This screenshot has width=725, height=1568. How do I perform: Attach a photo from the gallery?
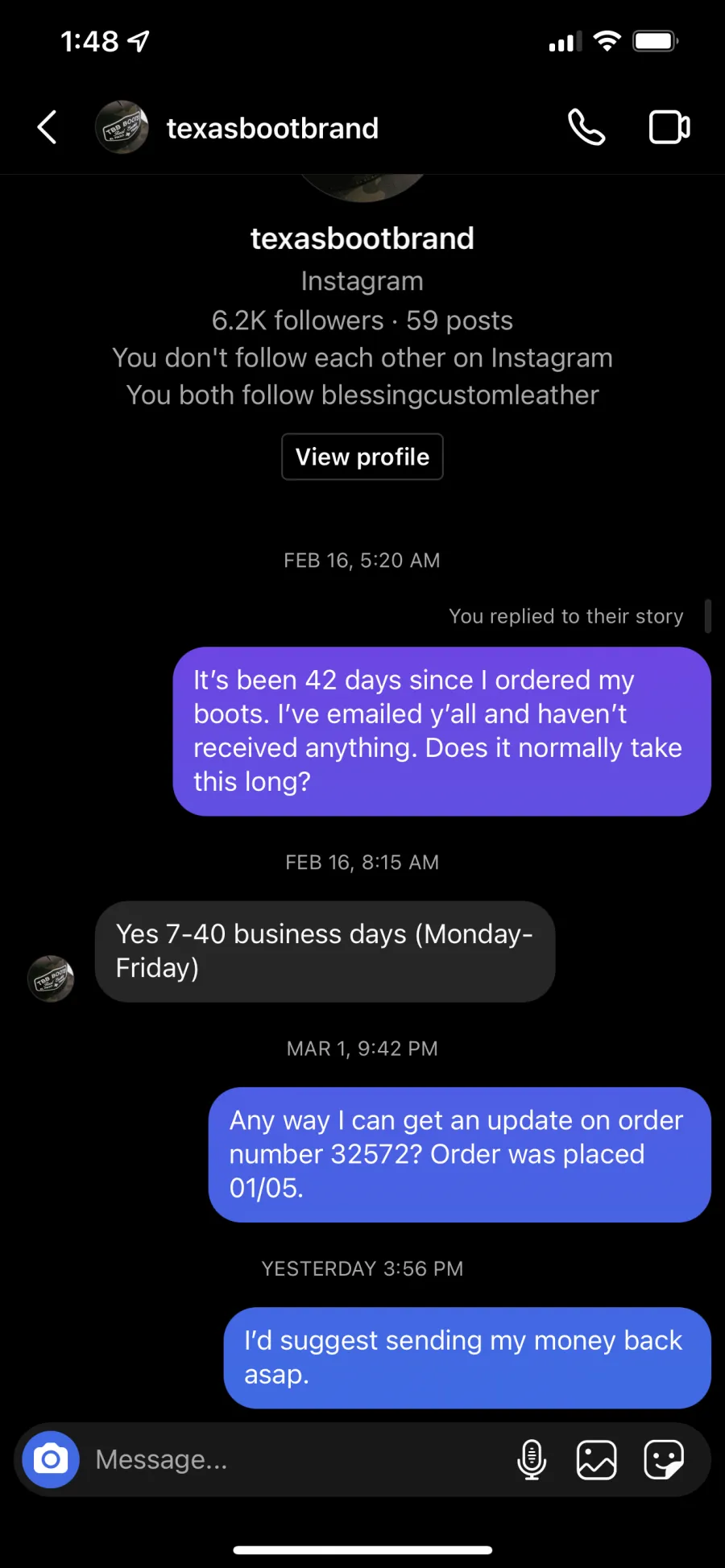pos(597,1459)
